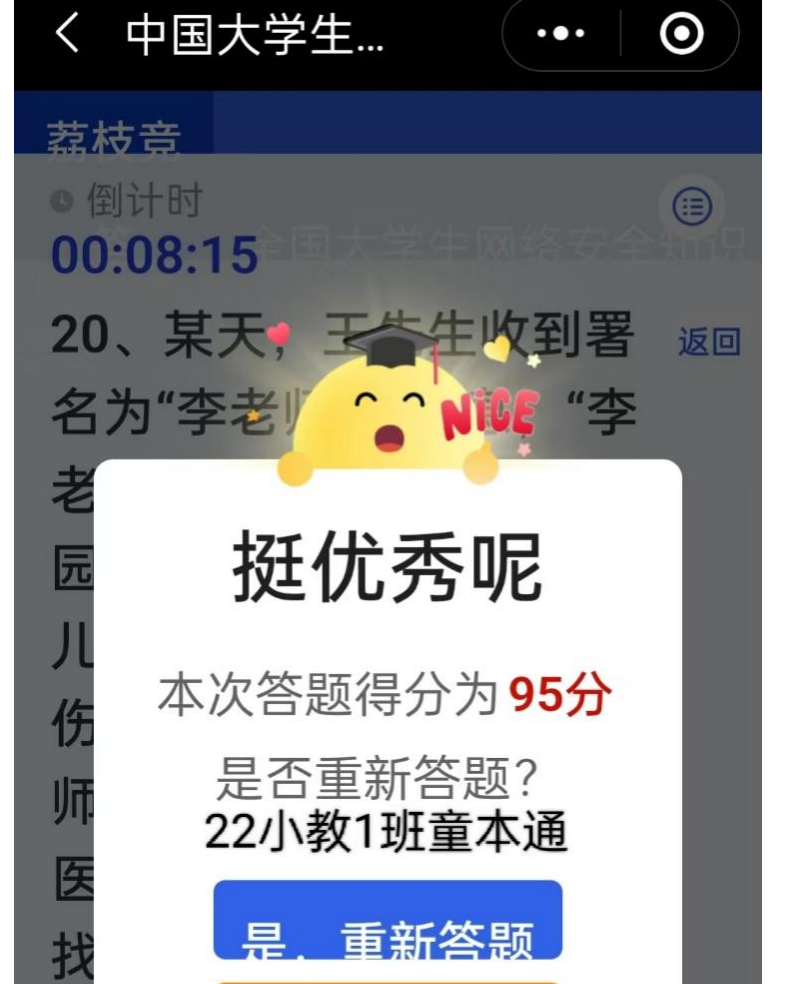Viewport: 790px width, 984px height.
Task: Open the mini program's three-dot menu
Action: pyautogui.click(x=561, y=34)
